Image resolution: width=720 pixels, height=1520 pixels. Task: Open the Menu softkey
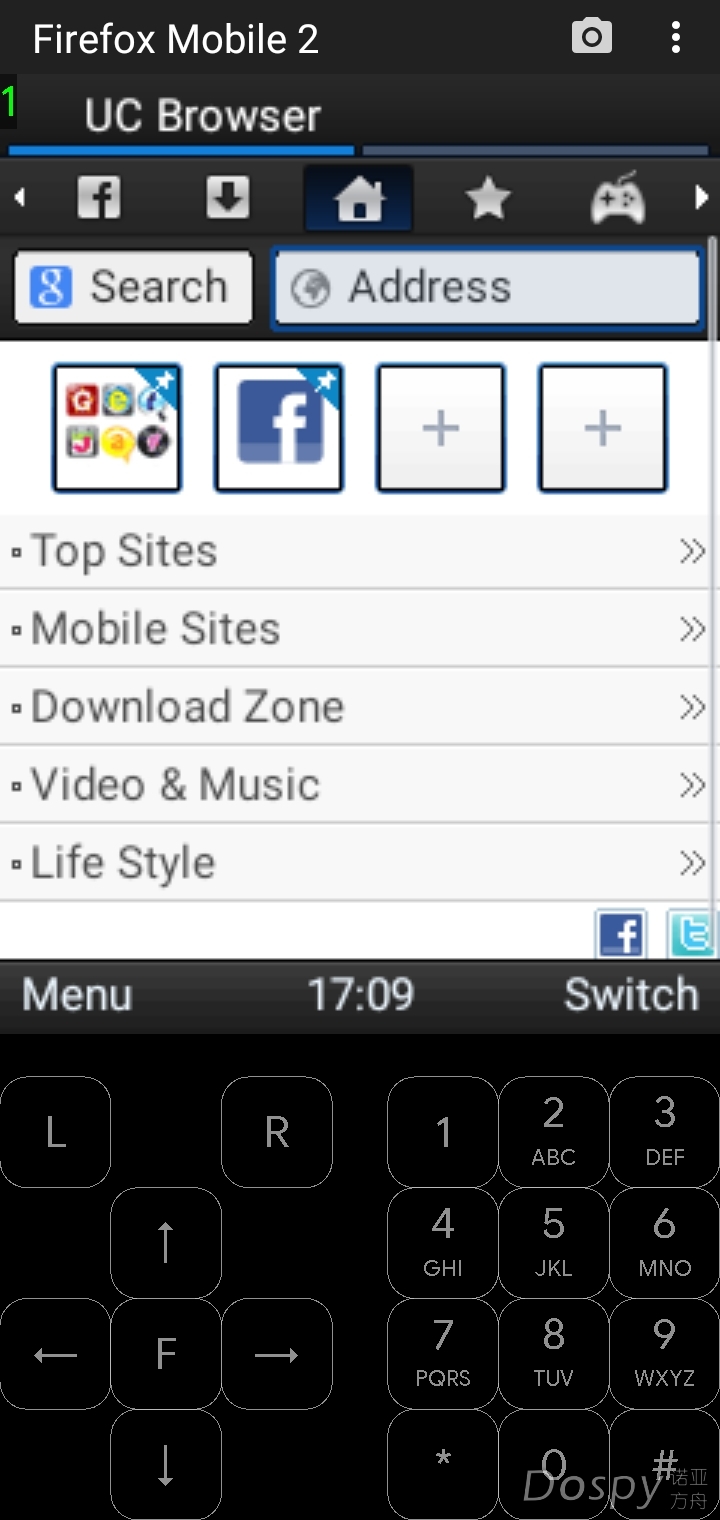(77, 995)
